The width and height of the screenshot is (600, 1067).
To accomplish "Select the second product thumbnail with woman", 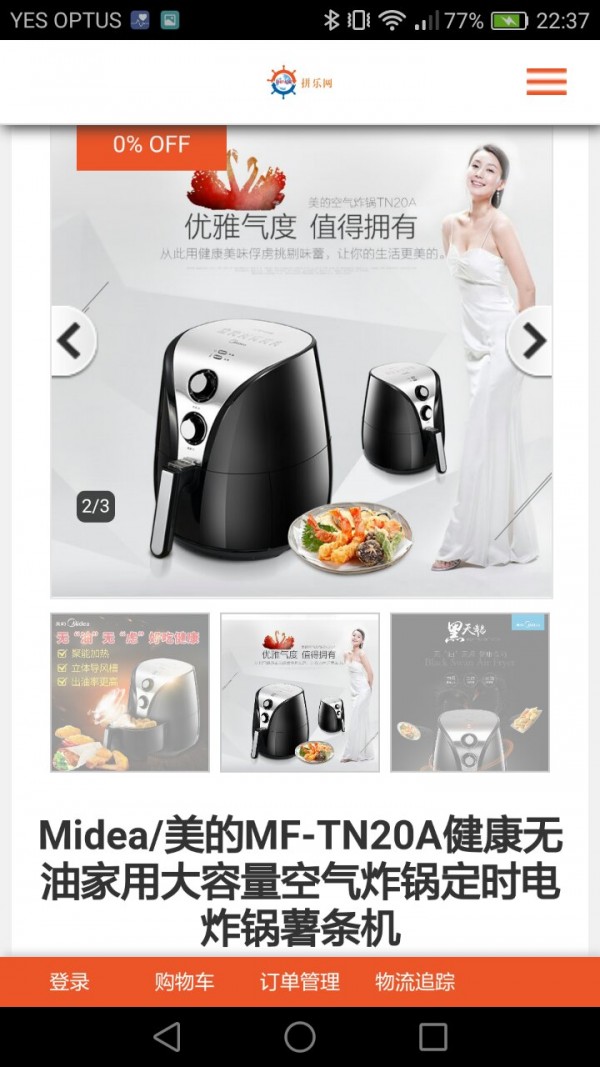I will point(300,692).
